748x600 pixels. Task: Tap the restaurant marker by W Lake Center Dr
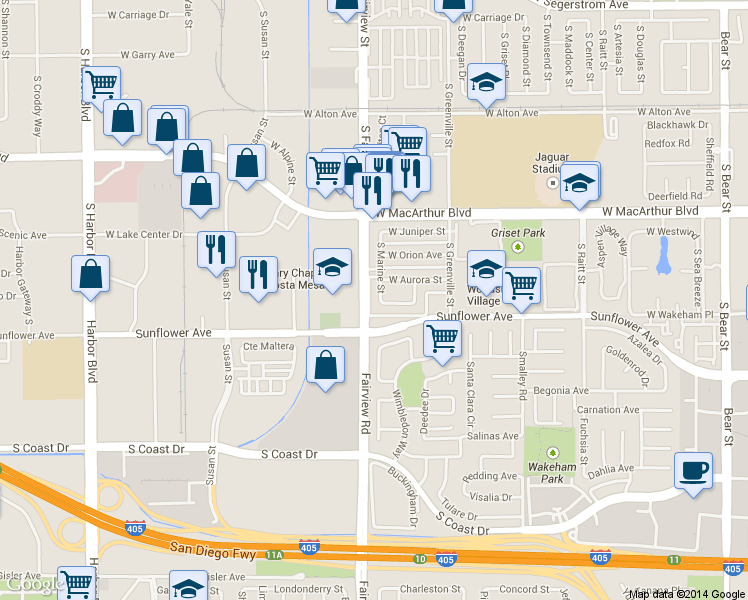216,250
